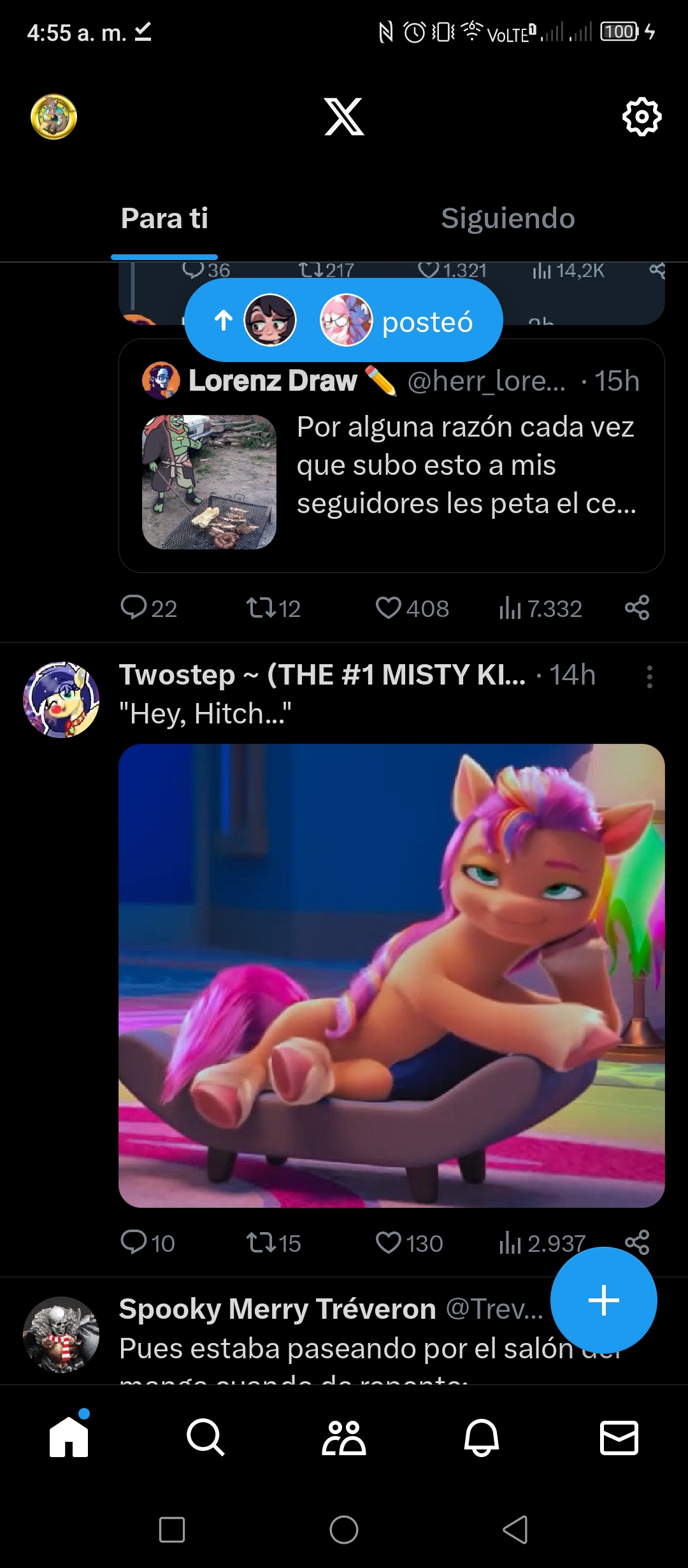The image size is (688, 1568).
Task: Repost the post with 12 reposts
Action: (x=273, y=608)
